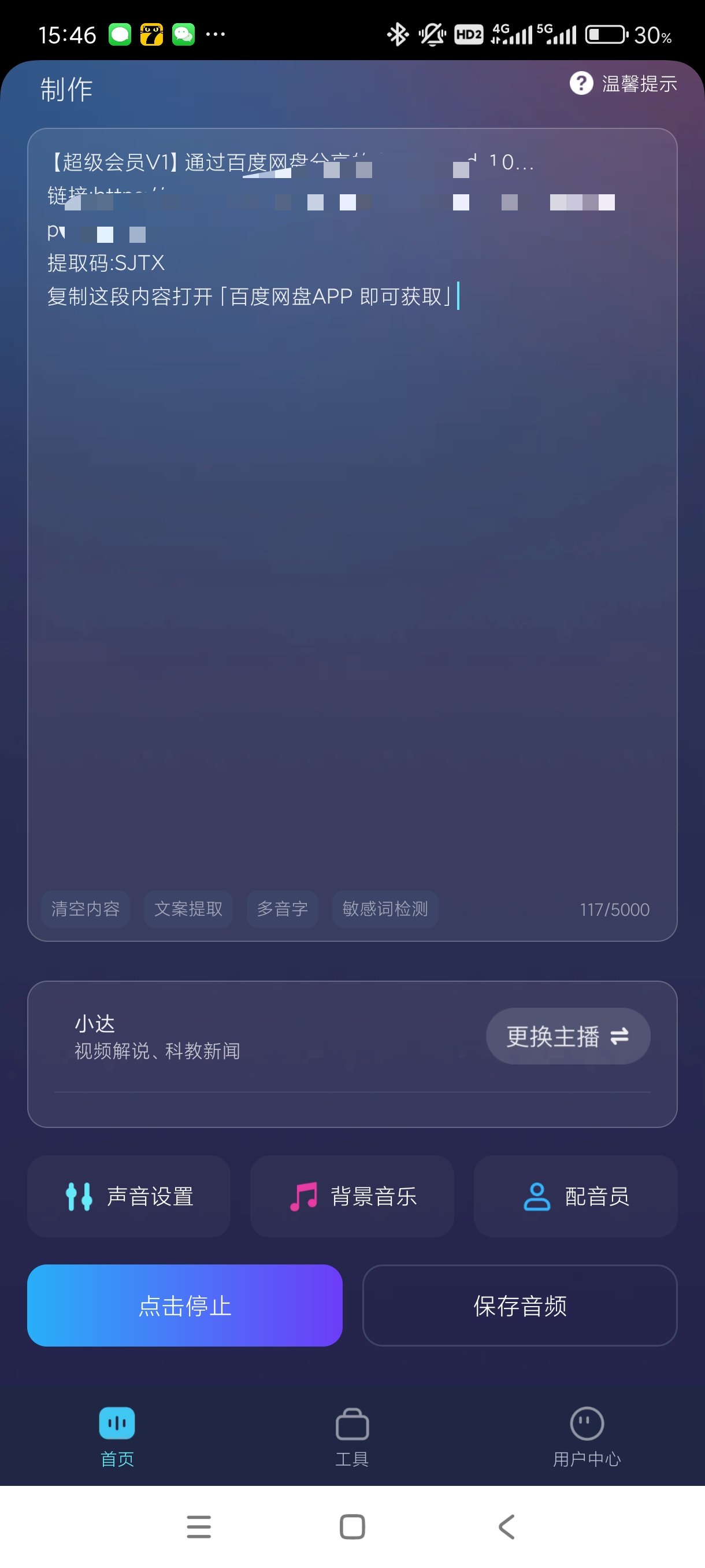Image resolution: width=705 pixels, height=1568 pixels.
Task: Clear the text with 清空内容
Action: (85, 909)
